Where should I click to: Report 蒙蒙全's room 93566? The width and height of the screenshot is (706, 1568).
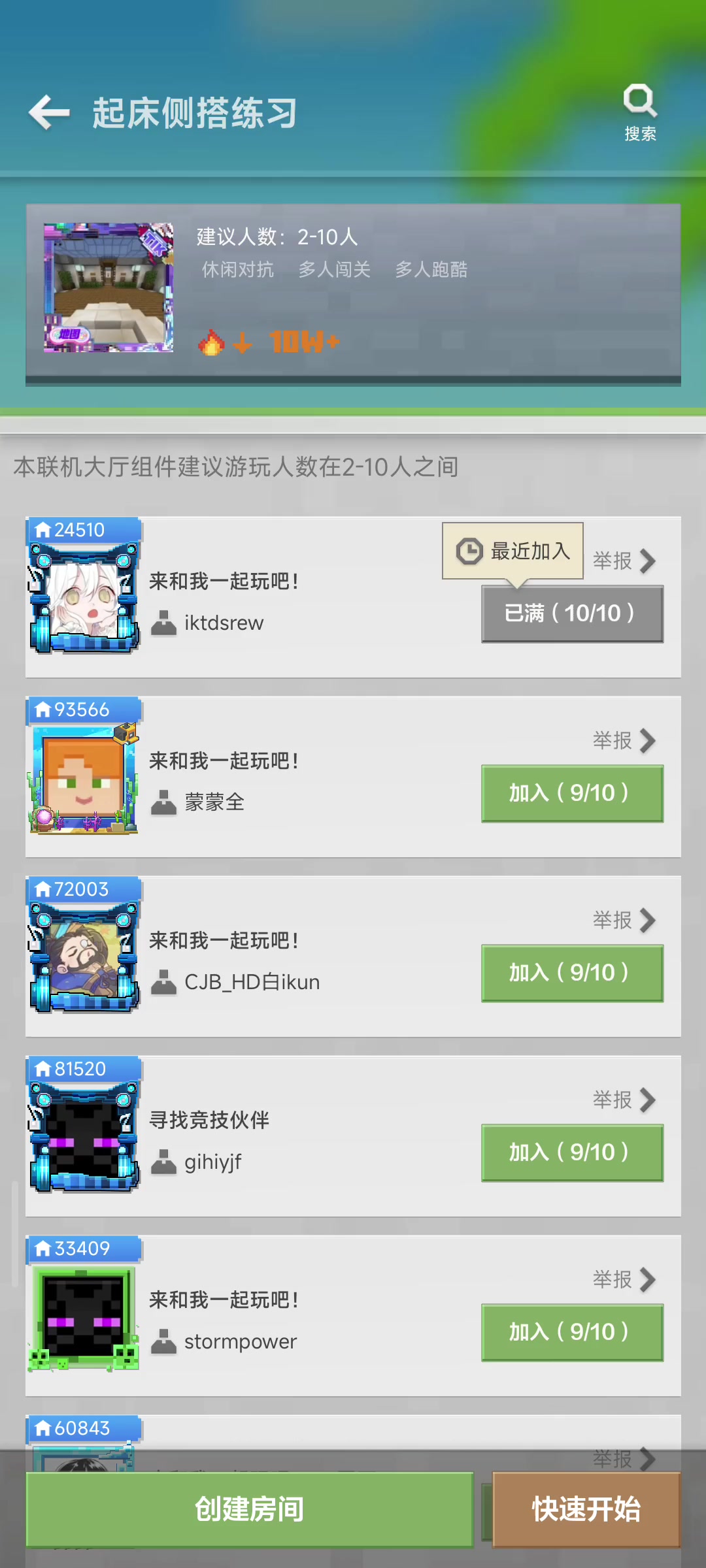click(624, 740)
